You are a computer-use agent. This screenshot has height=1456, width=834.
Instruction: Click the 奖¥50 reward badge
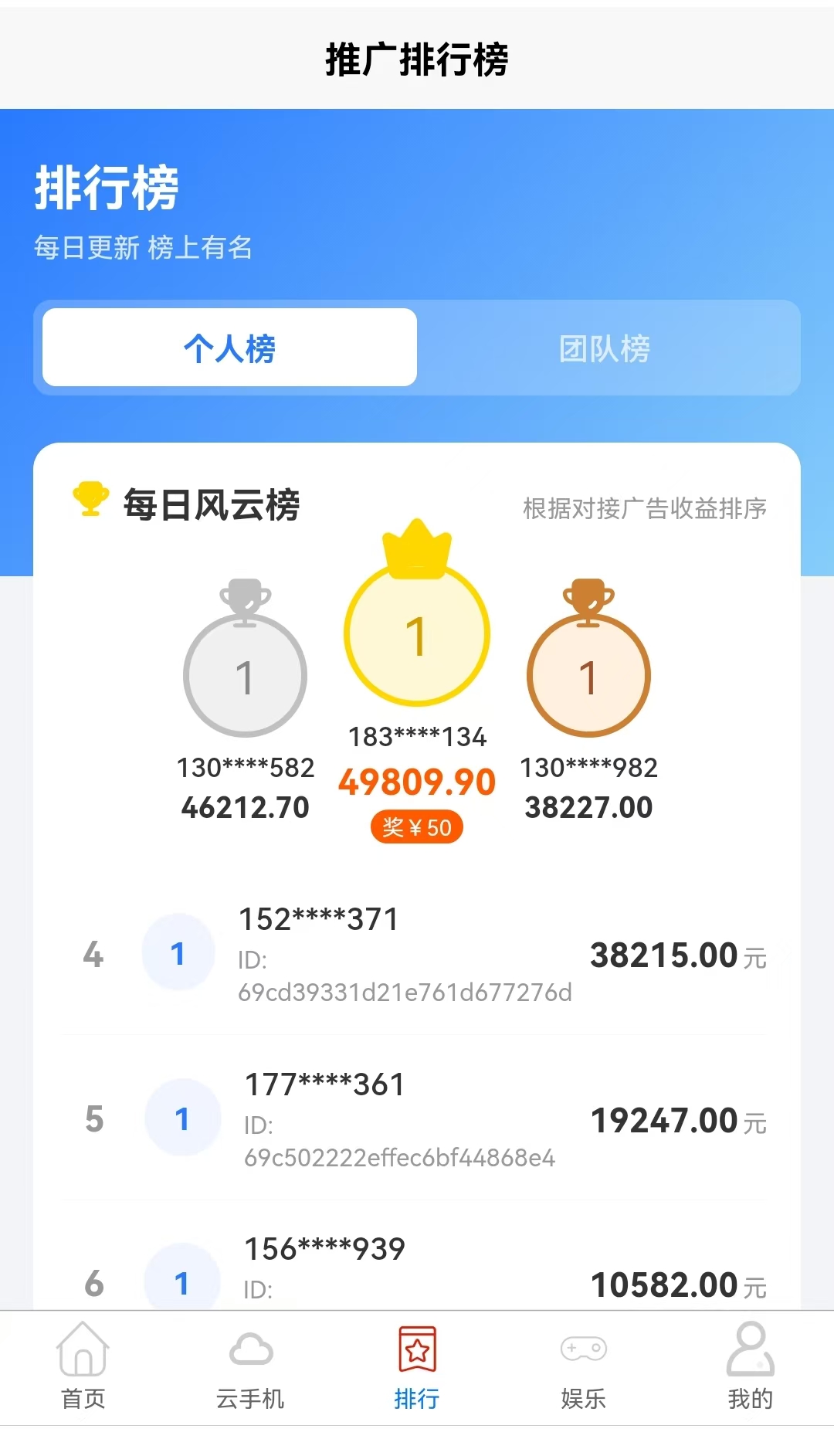click(x=417, y=826)
